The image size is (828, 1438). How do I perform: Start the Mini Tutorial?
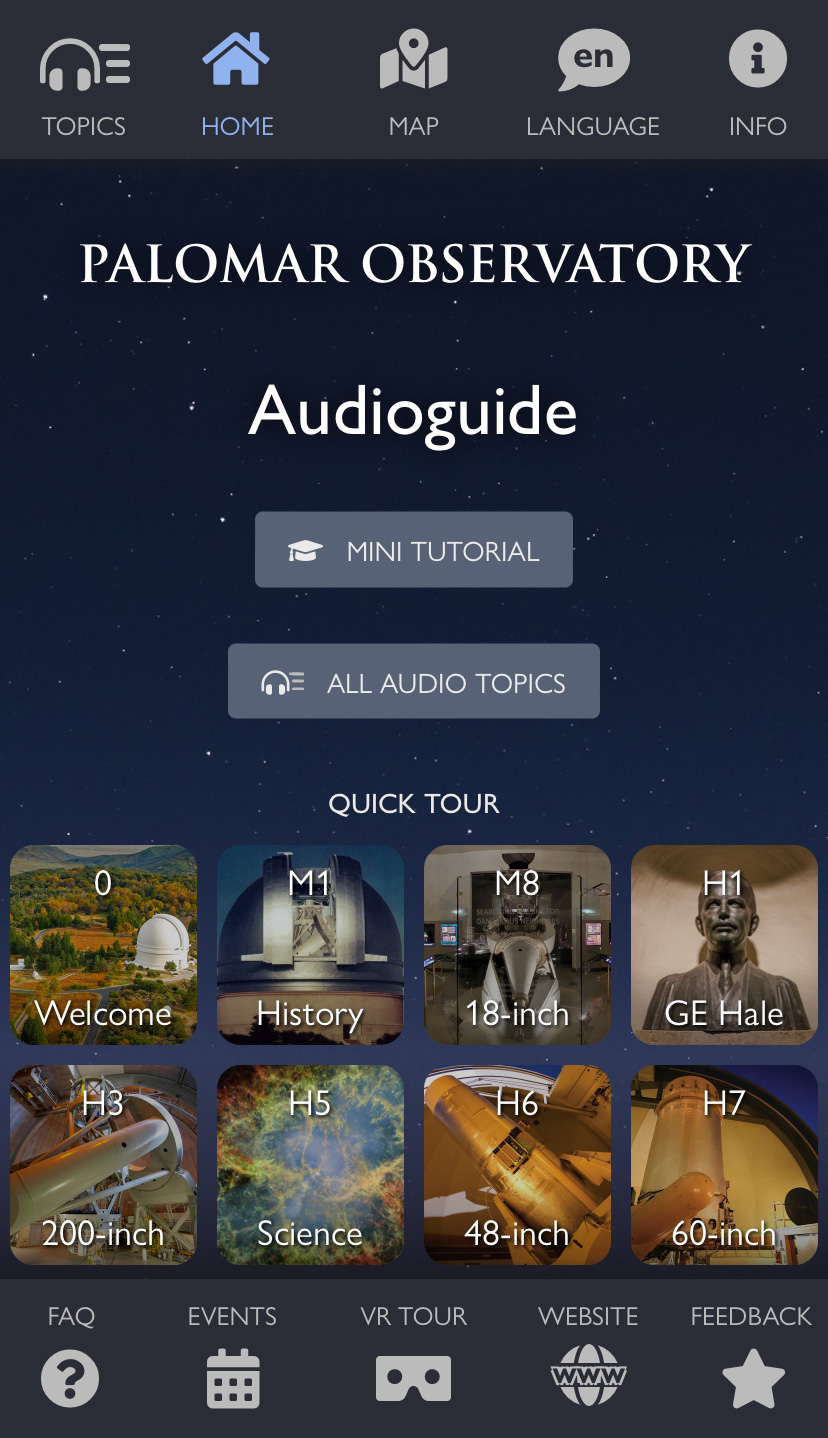(413, 550)
